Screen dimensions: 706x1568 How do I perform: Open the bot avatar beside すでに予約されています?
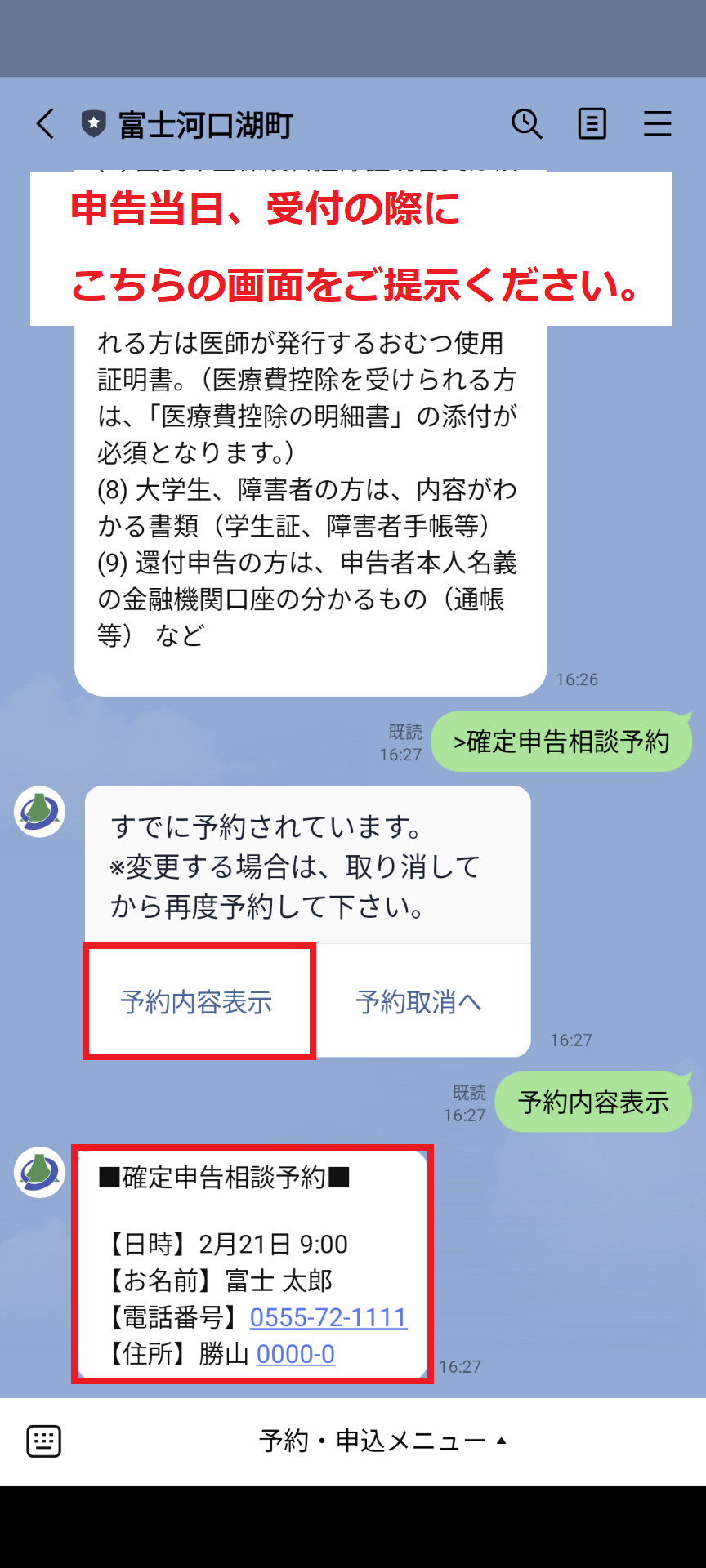click(39, 812)
